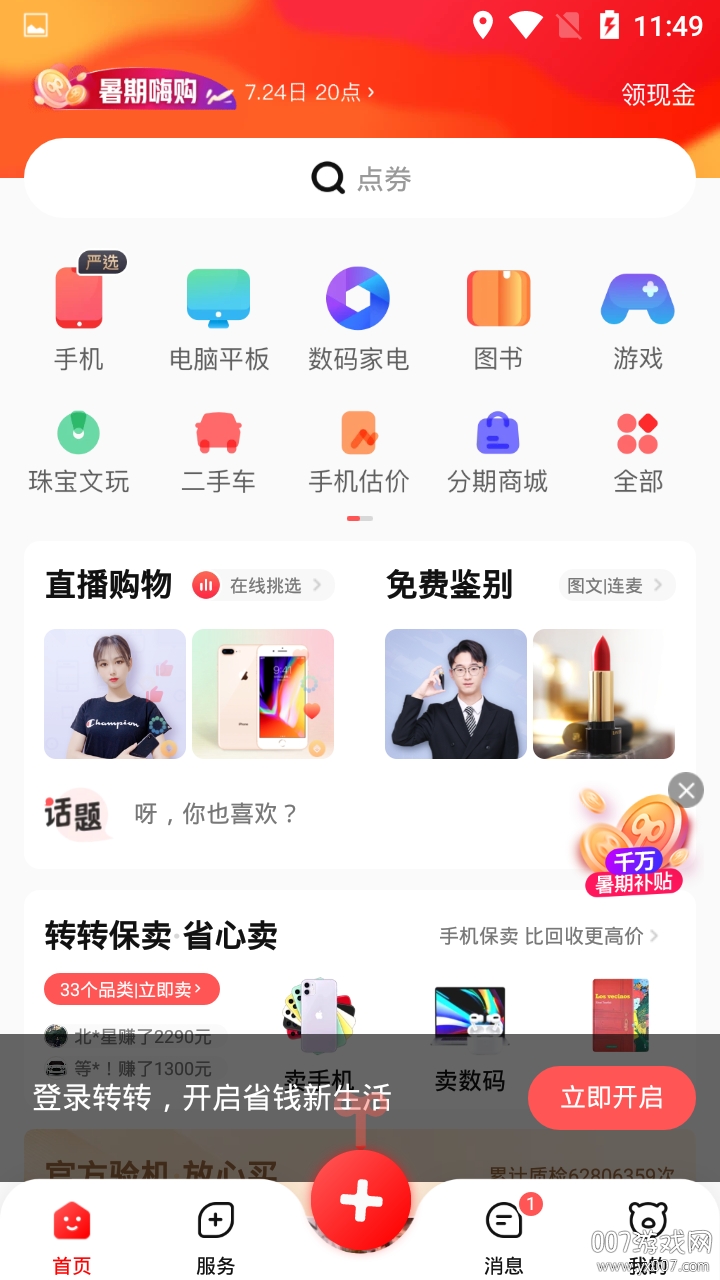Image resolution: width=720 pixels, height=1280 pixels.
Task: View 全部 categories
Action: click(638, 452)
